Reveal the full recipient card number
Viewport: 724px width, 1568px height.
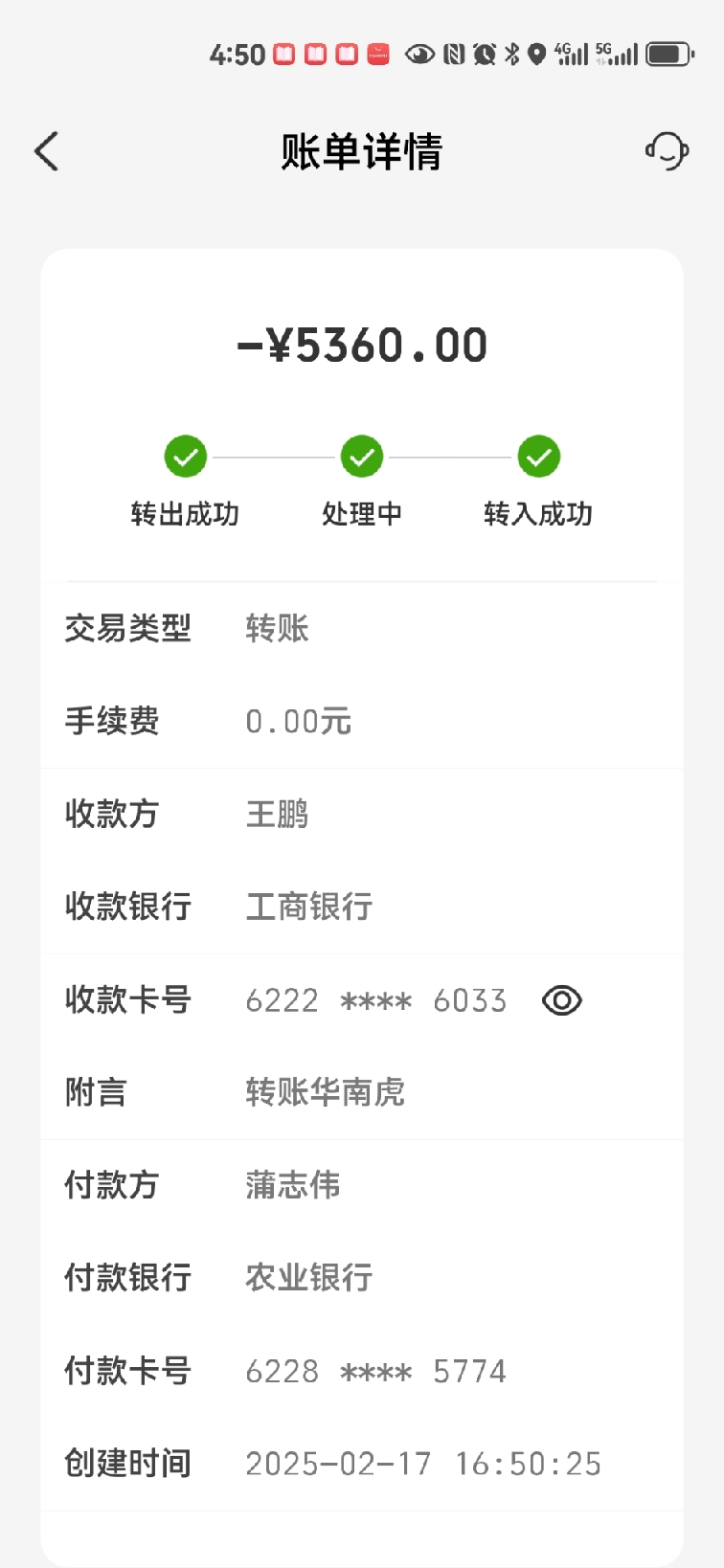point(562,1000)
